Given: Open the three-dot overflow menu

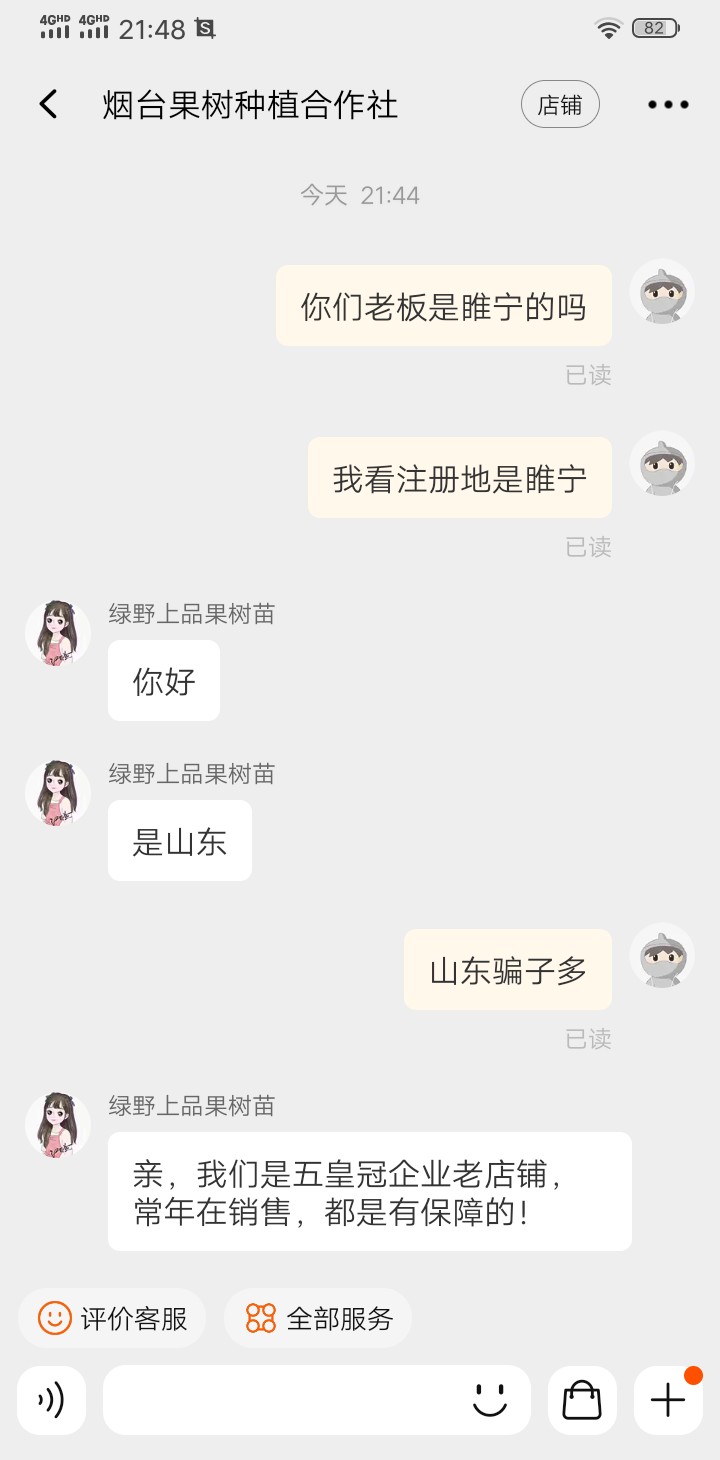Looking at the screenshot, I should [x=668, y=104].
